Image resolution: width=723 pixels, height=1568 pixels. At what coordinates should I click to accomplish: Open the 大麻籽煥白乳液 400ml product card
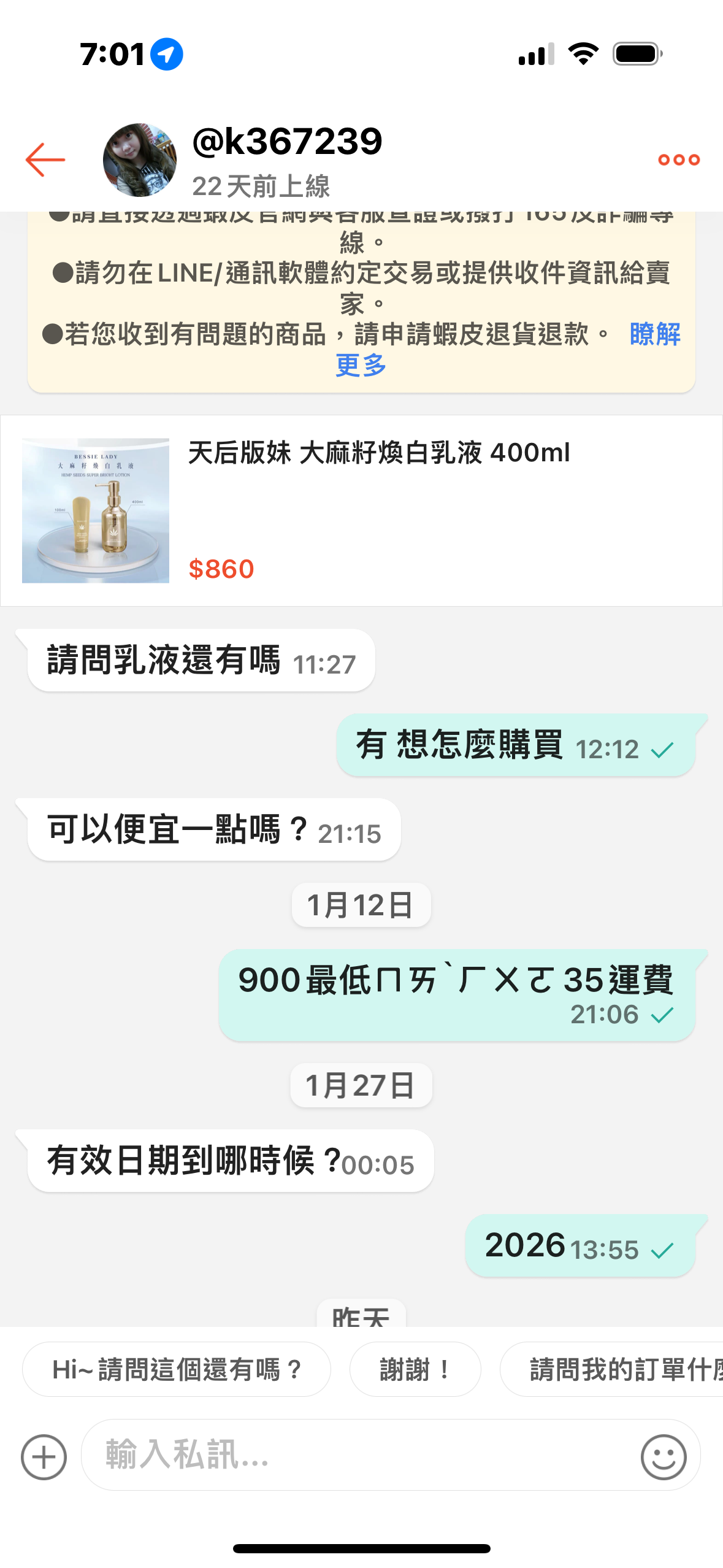(361, 510)
